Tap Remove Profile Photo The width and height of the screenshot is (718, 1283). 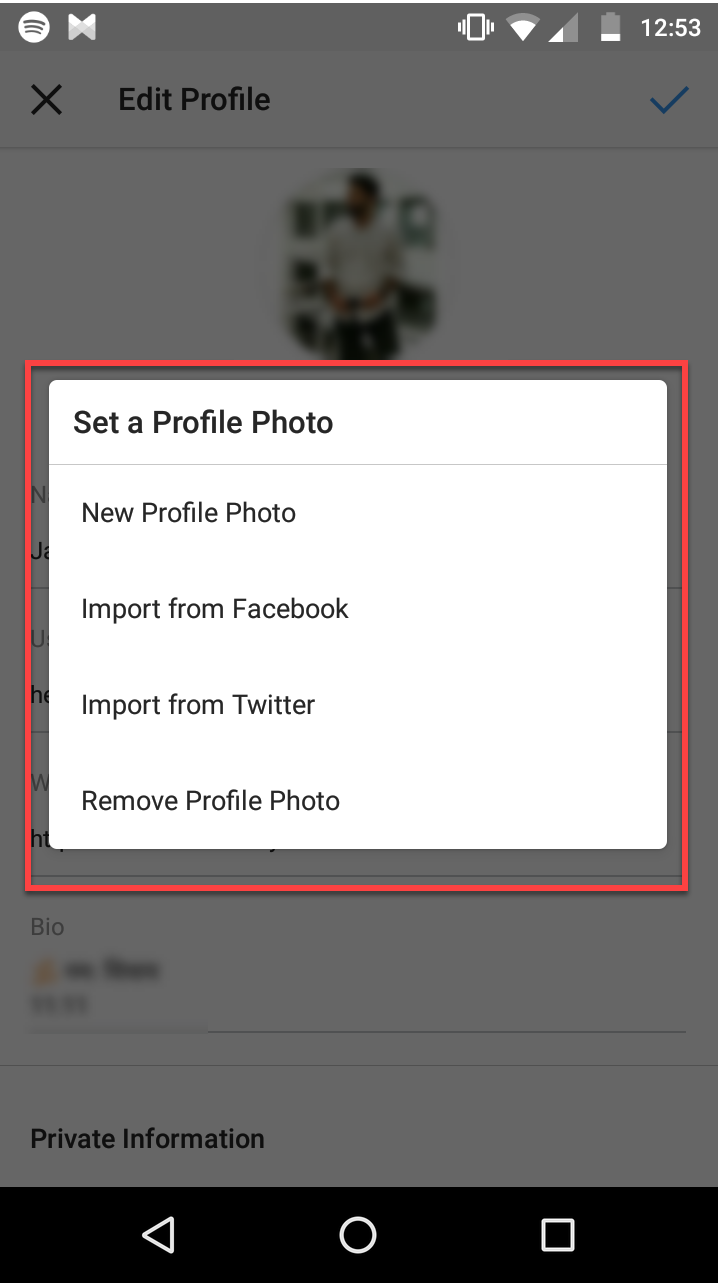click(x=358, y=801)
